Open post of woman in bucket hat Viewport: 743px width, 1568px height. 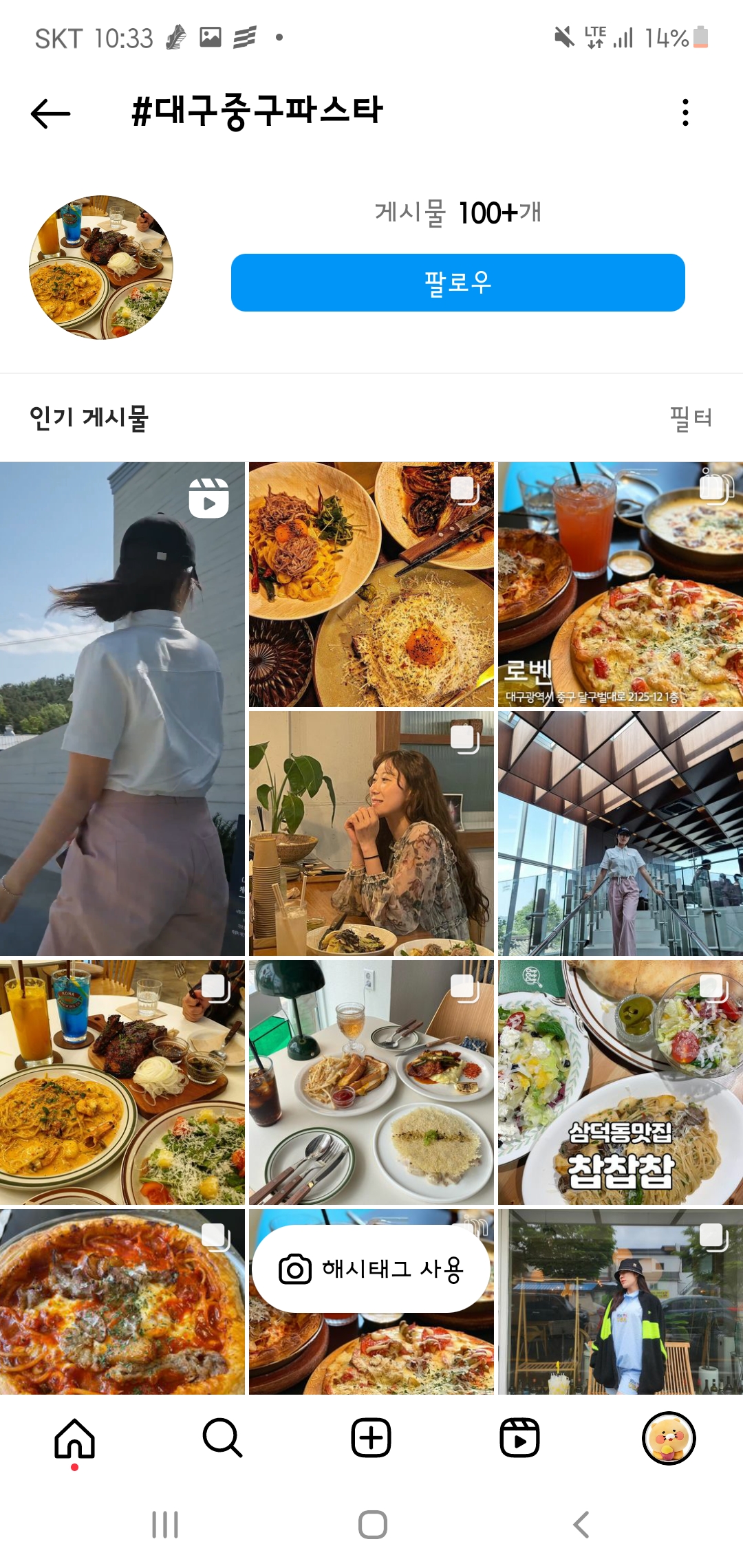pos(620,1302)
